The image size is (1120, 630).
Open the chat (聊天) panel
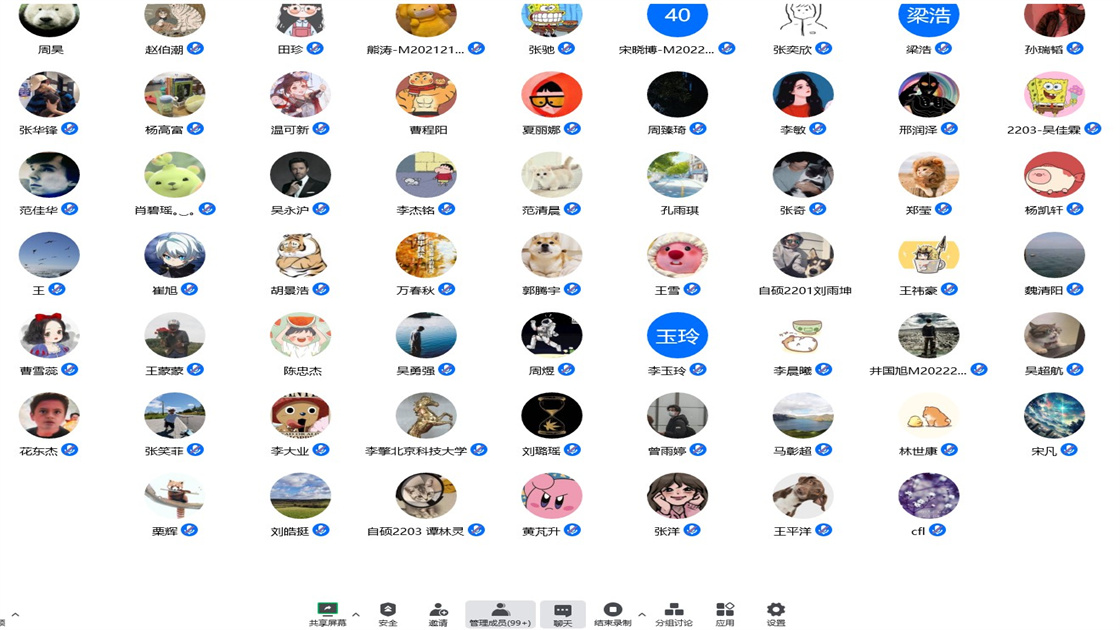click(x=563, y=613)
